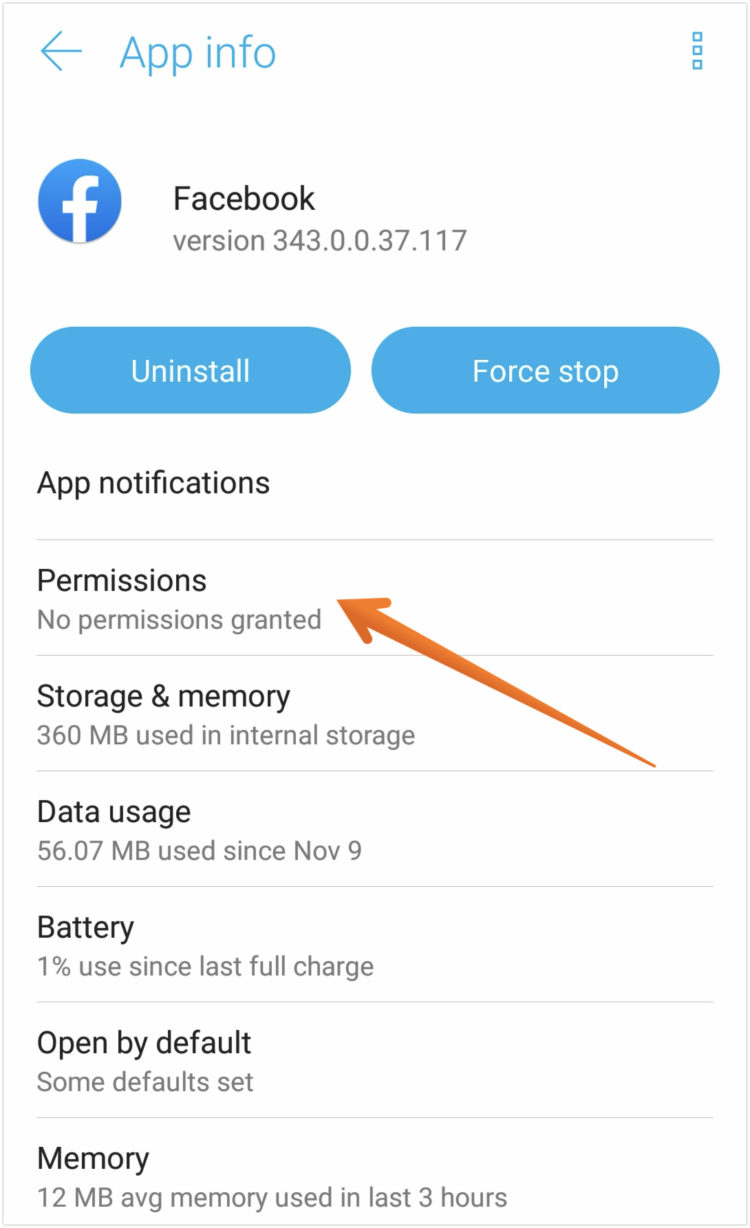
Task: Uninstall the Facebook app
Action: coord(190,371)
